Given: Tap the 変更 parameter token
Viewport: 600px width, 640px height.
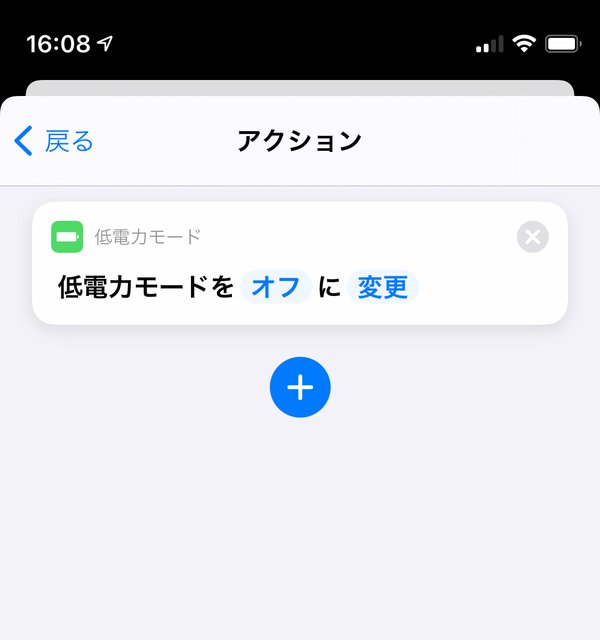Looking at the screenshot, I should click(383, 287).
